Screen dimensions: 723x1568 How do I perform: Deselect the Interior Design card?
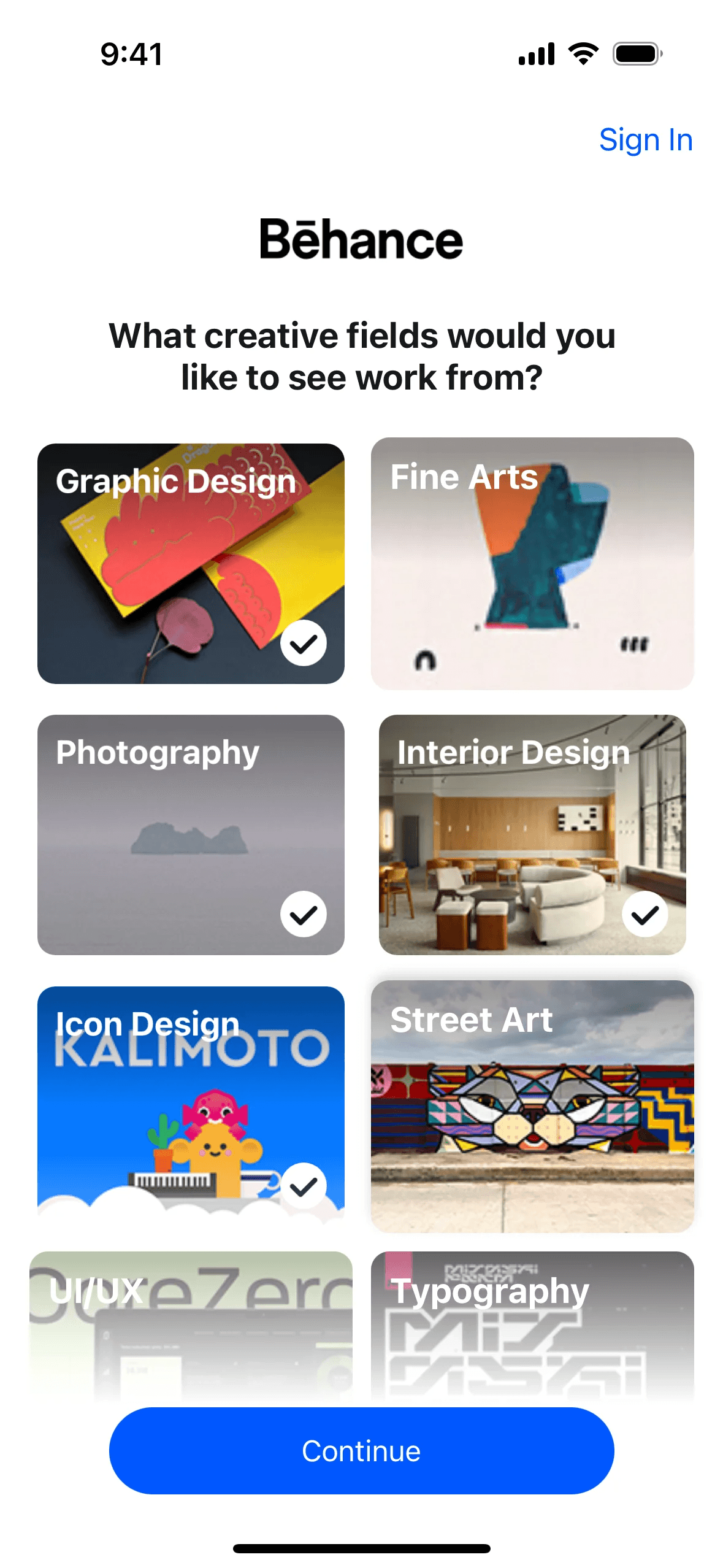(532, 834)
